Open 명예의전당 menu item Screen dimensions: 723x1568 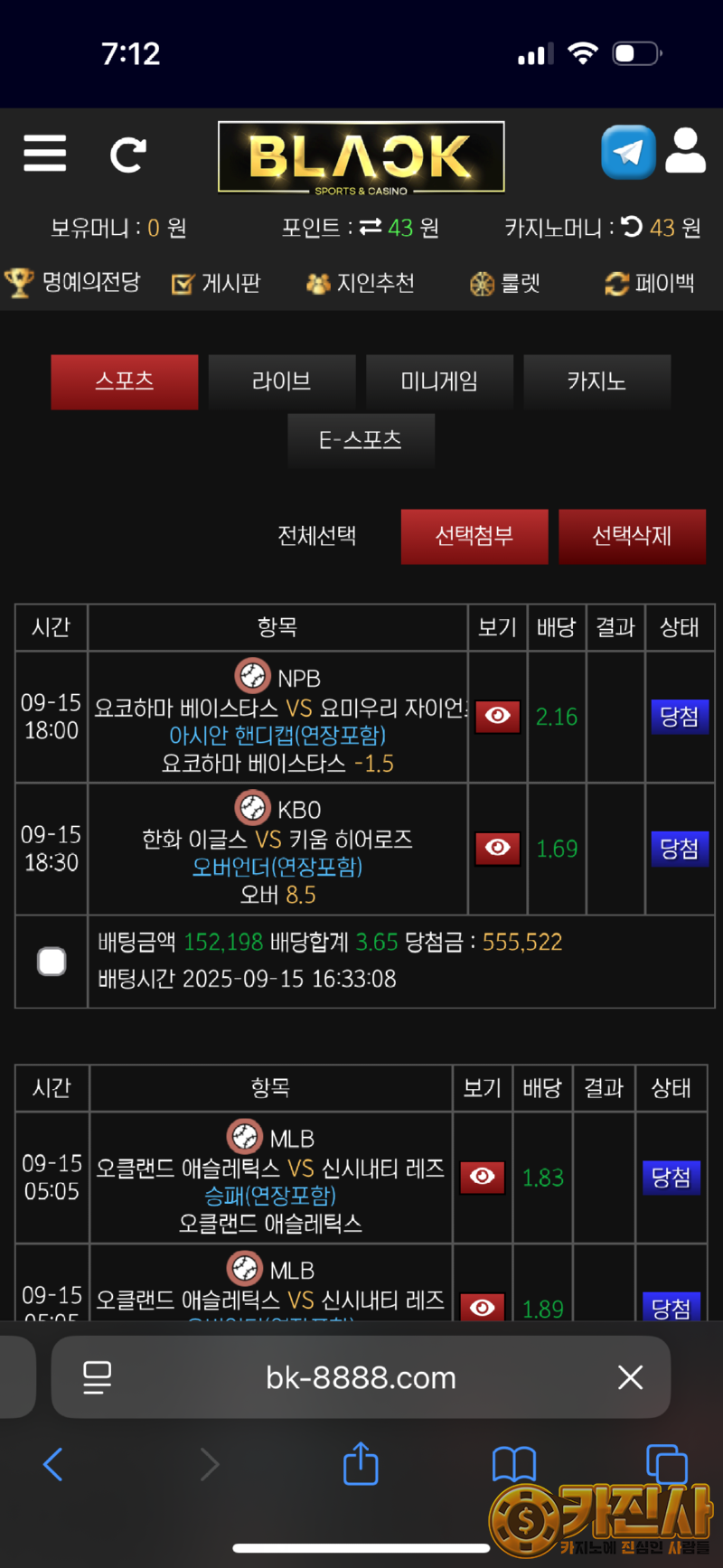[x=73, y=283]
